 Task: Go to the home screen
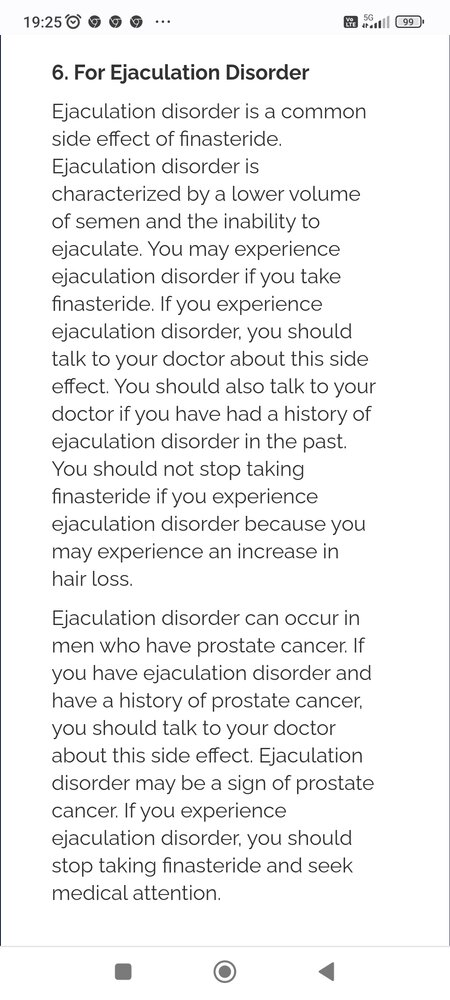tap(224, 971)
